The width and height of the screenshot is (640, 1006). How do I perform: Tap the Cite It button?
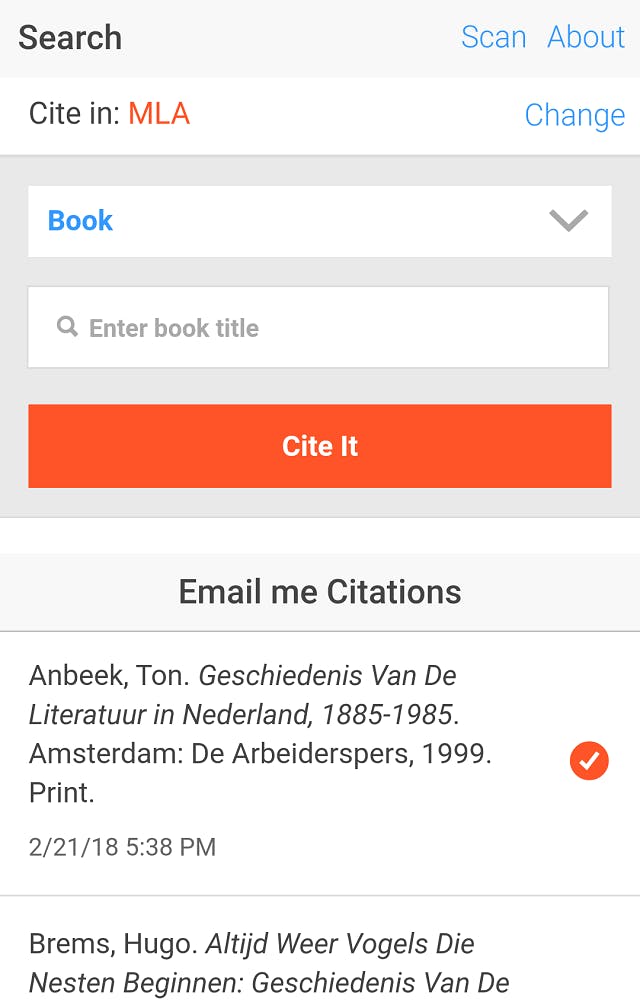pos(319,446)
